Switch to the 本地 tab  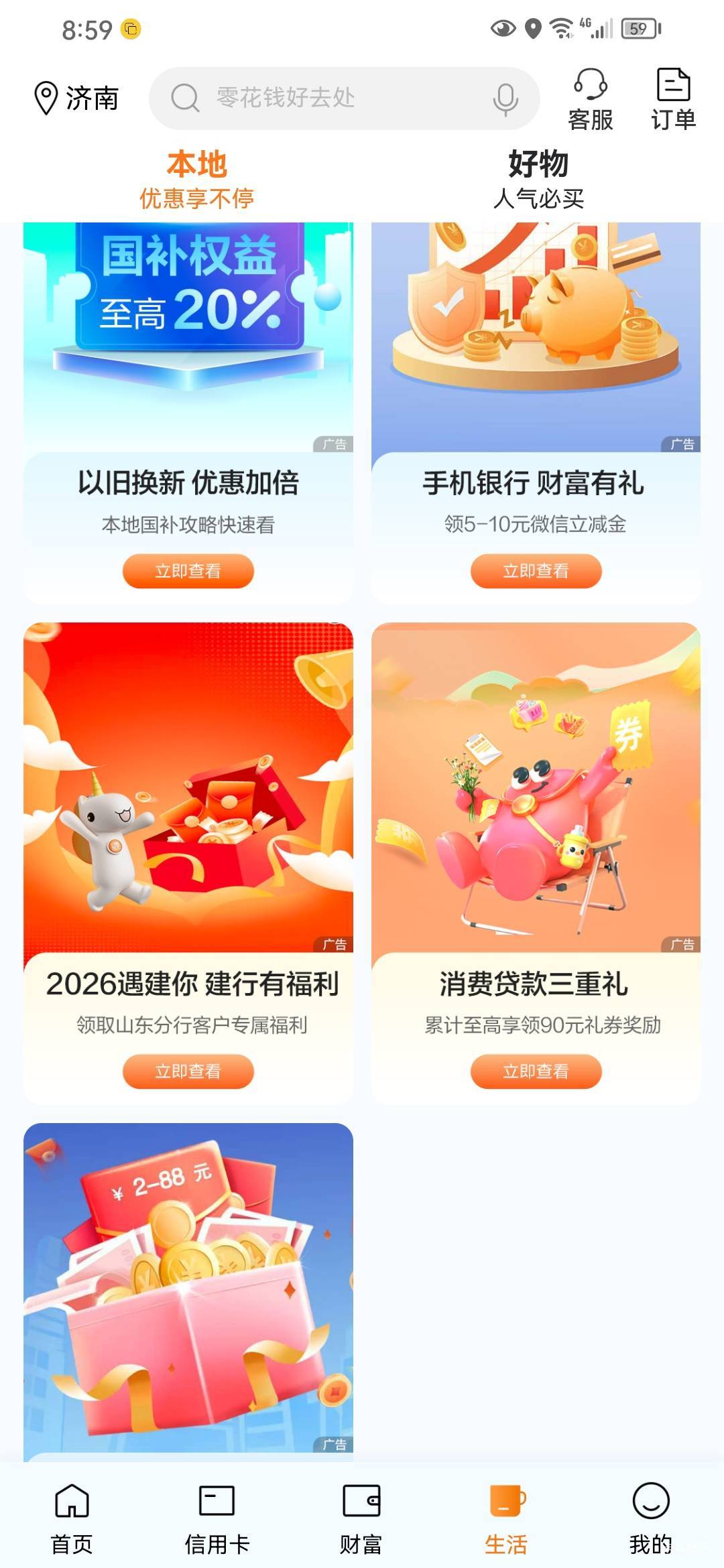click(x=196, y=178)
